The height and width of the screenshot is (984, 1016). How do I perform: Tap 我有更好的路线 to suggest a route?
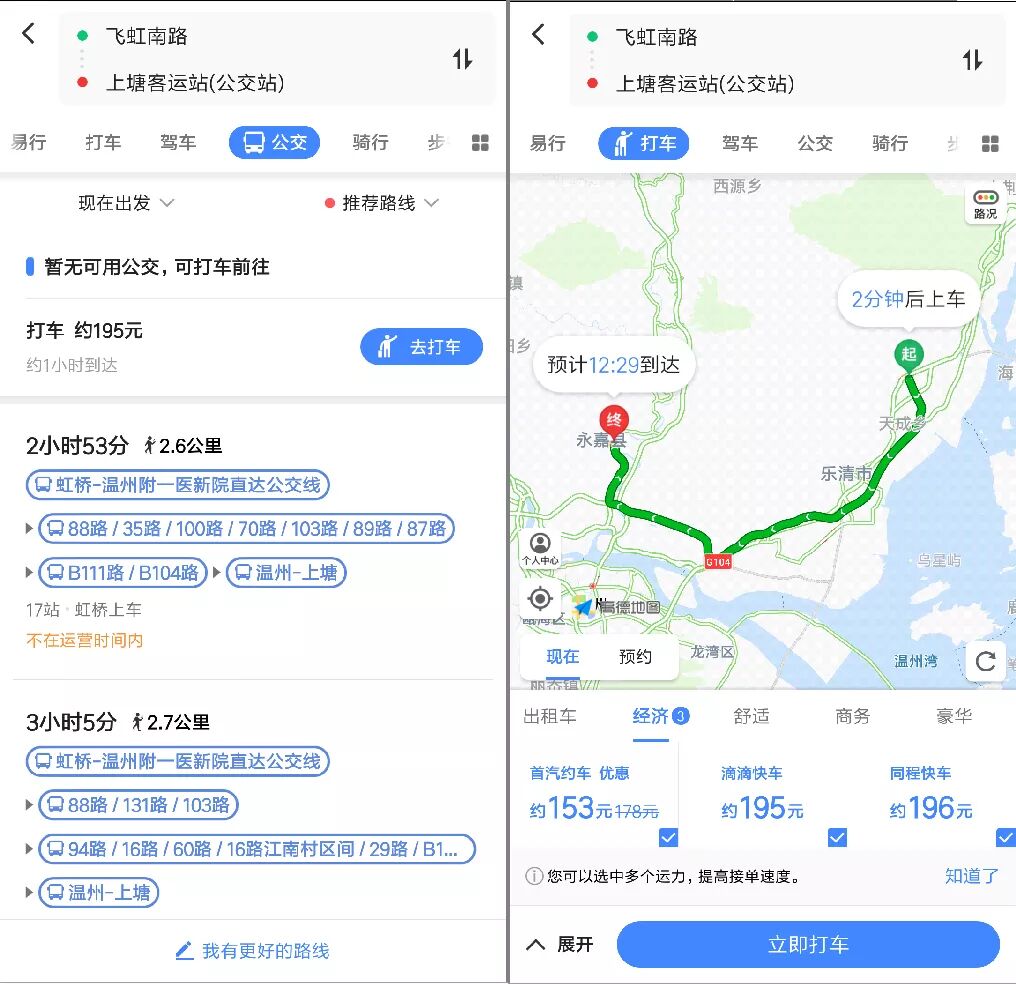[x=252, y=951]
